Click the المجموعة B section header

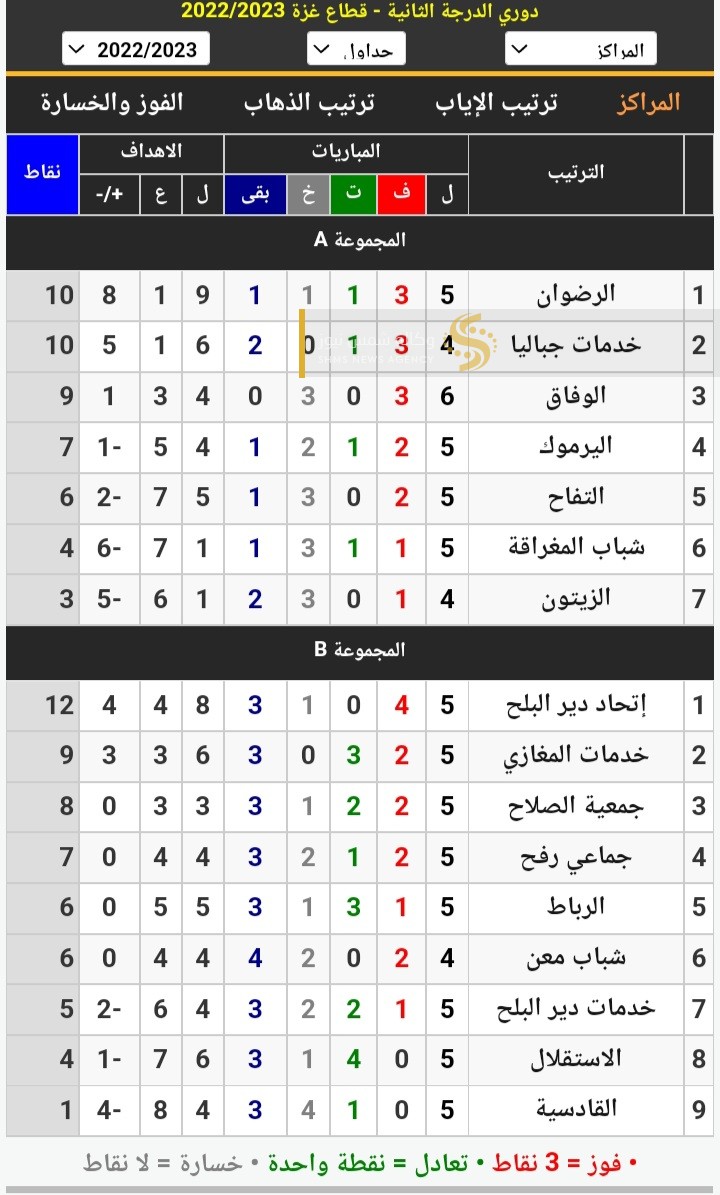click(x=360, y=652)
